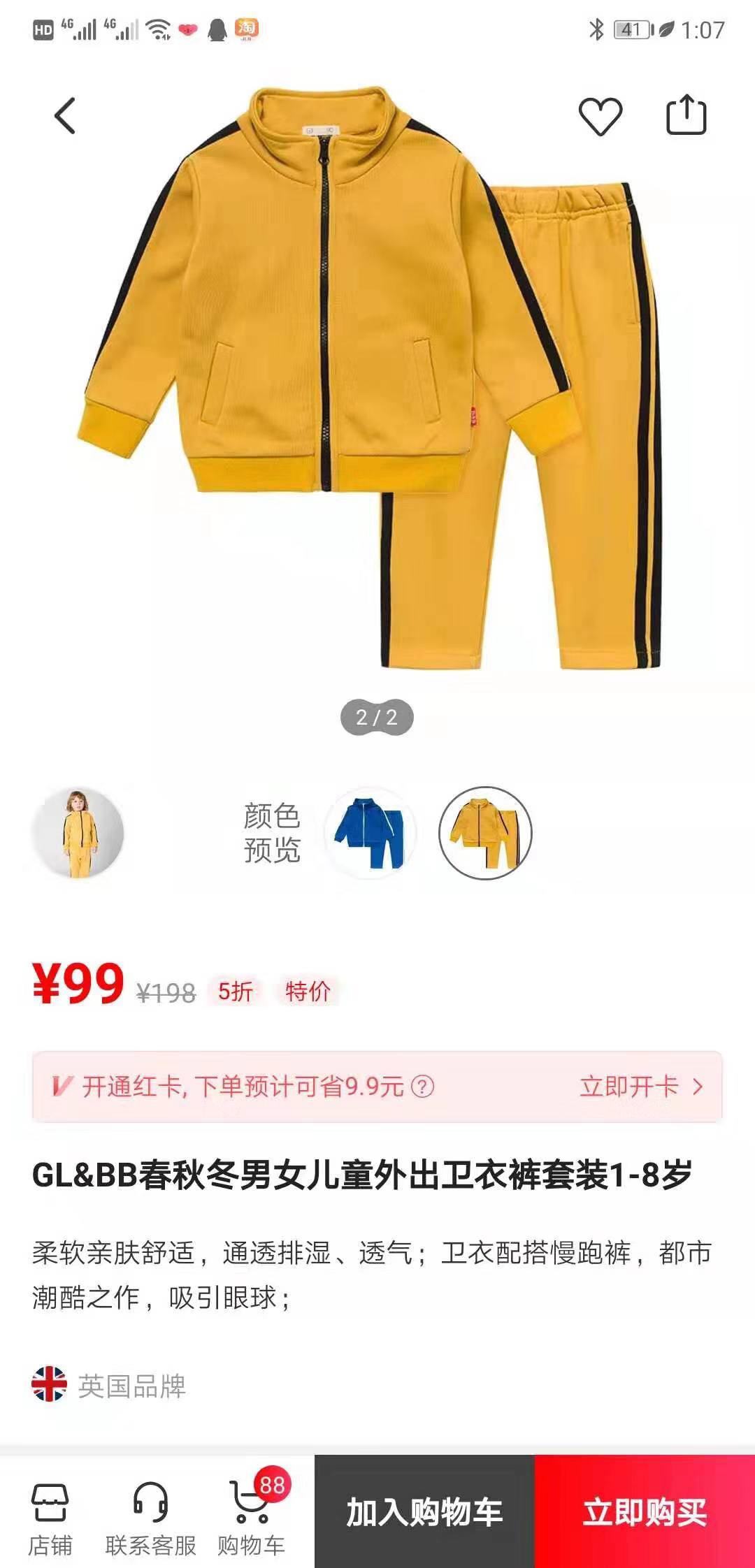Screen dimensions: 755x1568
Task: Open the child model photo thumbnail
Action: pyautogui.click(x=78, y=833)
